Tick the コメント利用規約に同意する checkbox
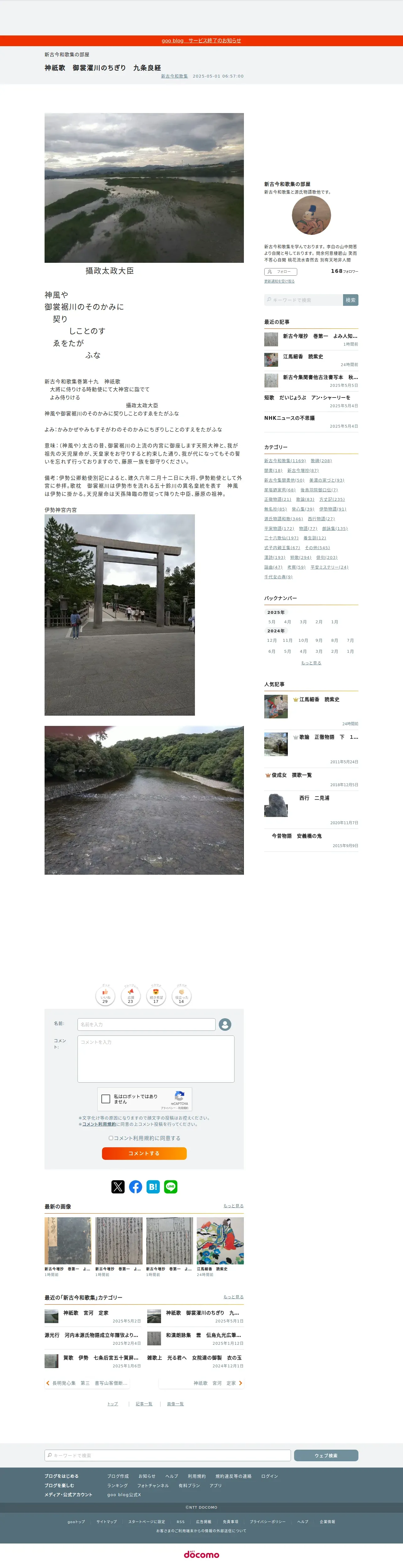Viewport: 403px width, 1568px height. [x=111, y=1138]
